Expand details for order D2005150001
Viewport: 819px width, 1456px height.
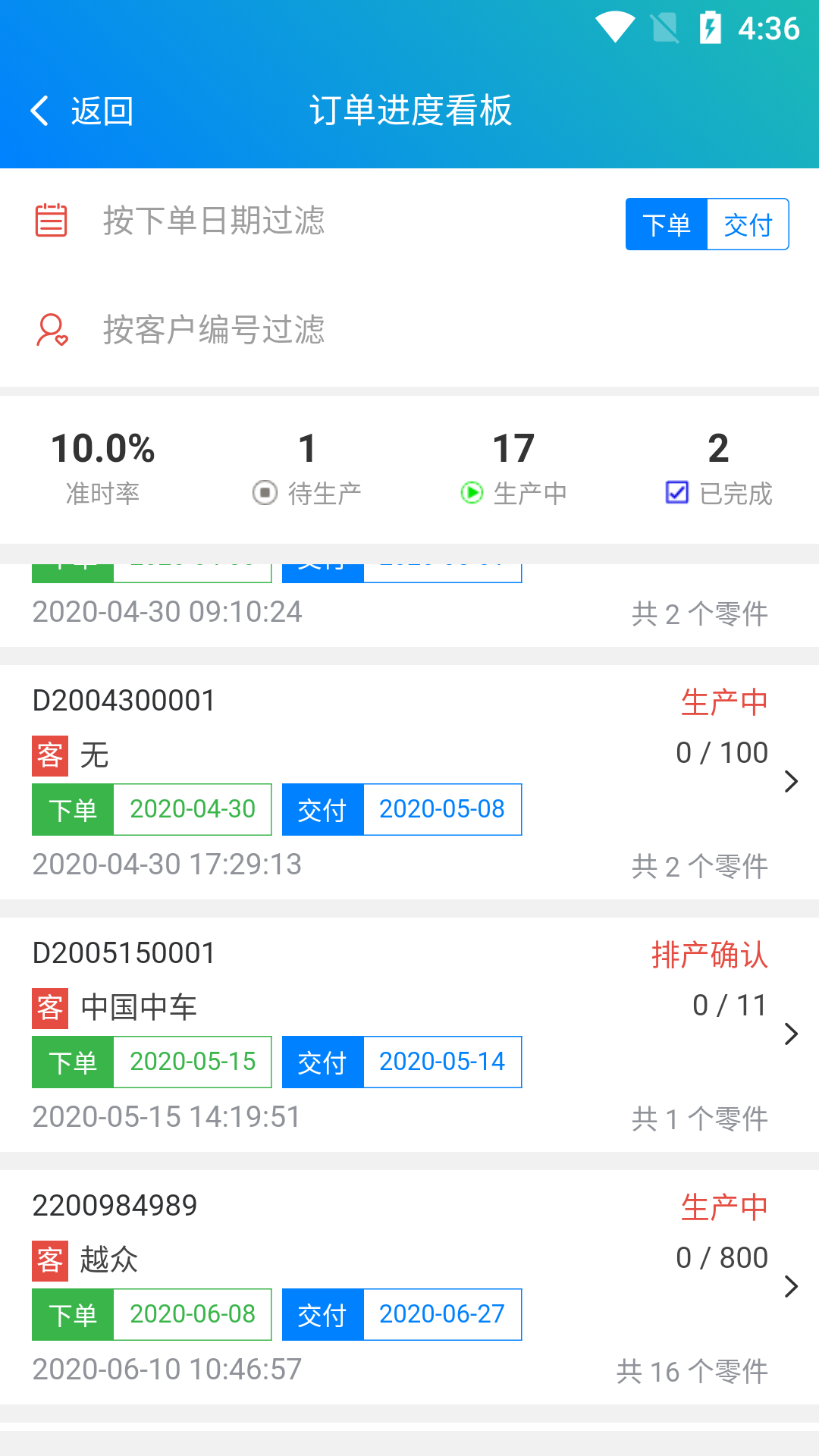pos(792,1034)
